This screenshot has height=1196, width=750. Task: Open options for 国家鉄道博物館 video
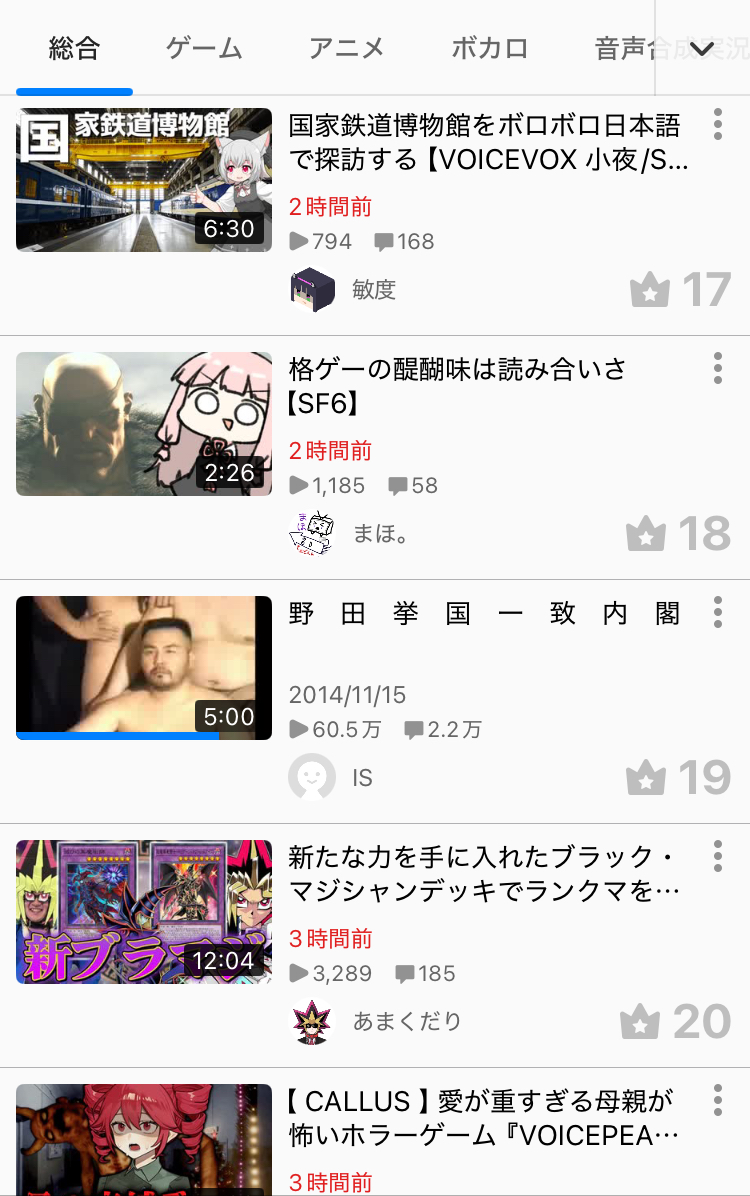(x=718, y=124)
